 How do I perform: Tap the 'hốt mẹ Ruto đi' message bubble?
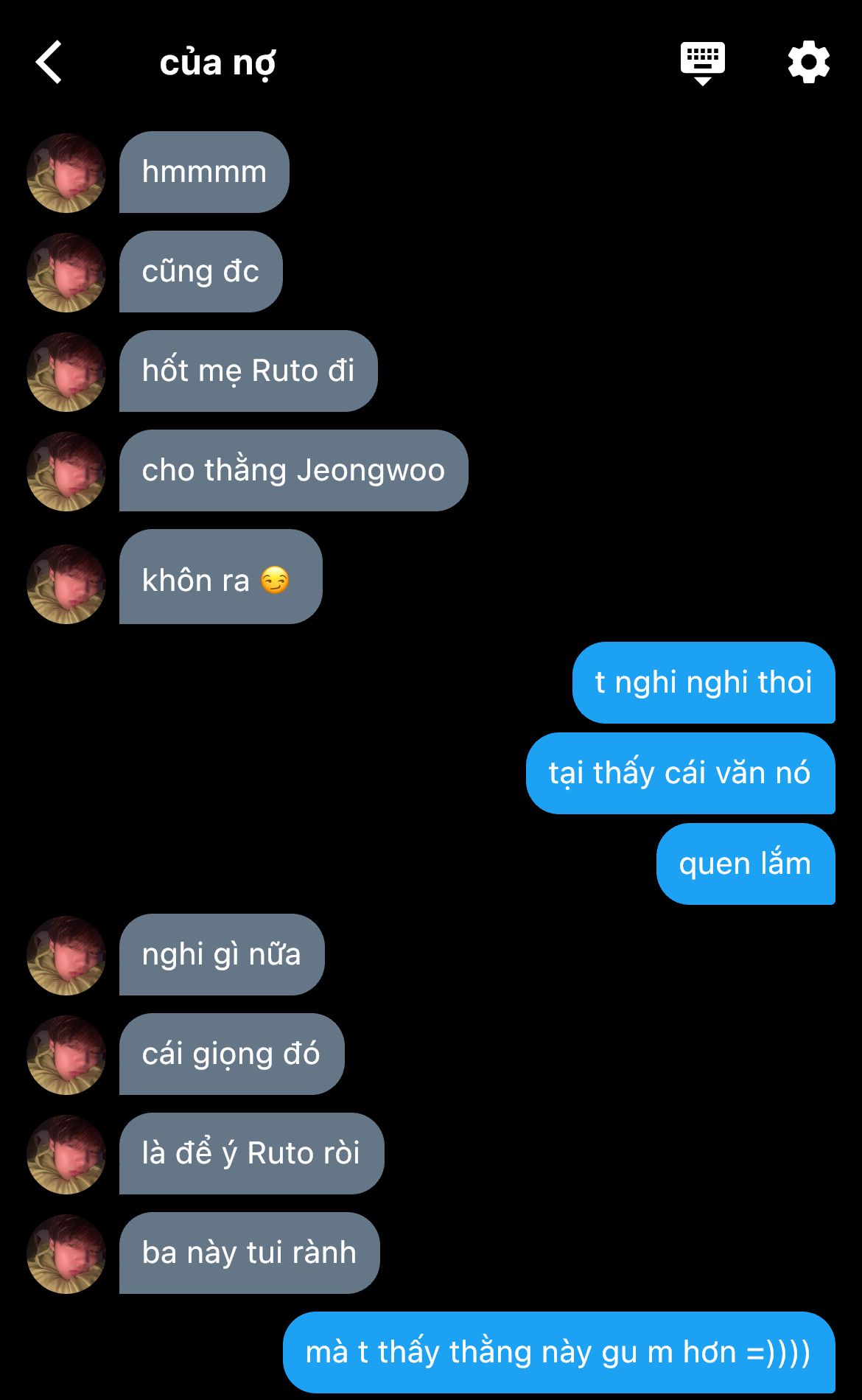[x=248, y=371]
